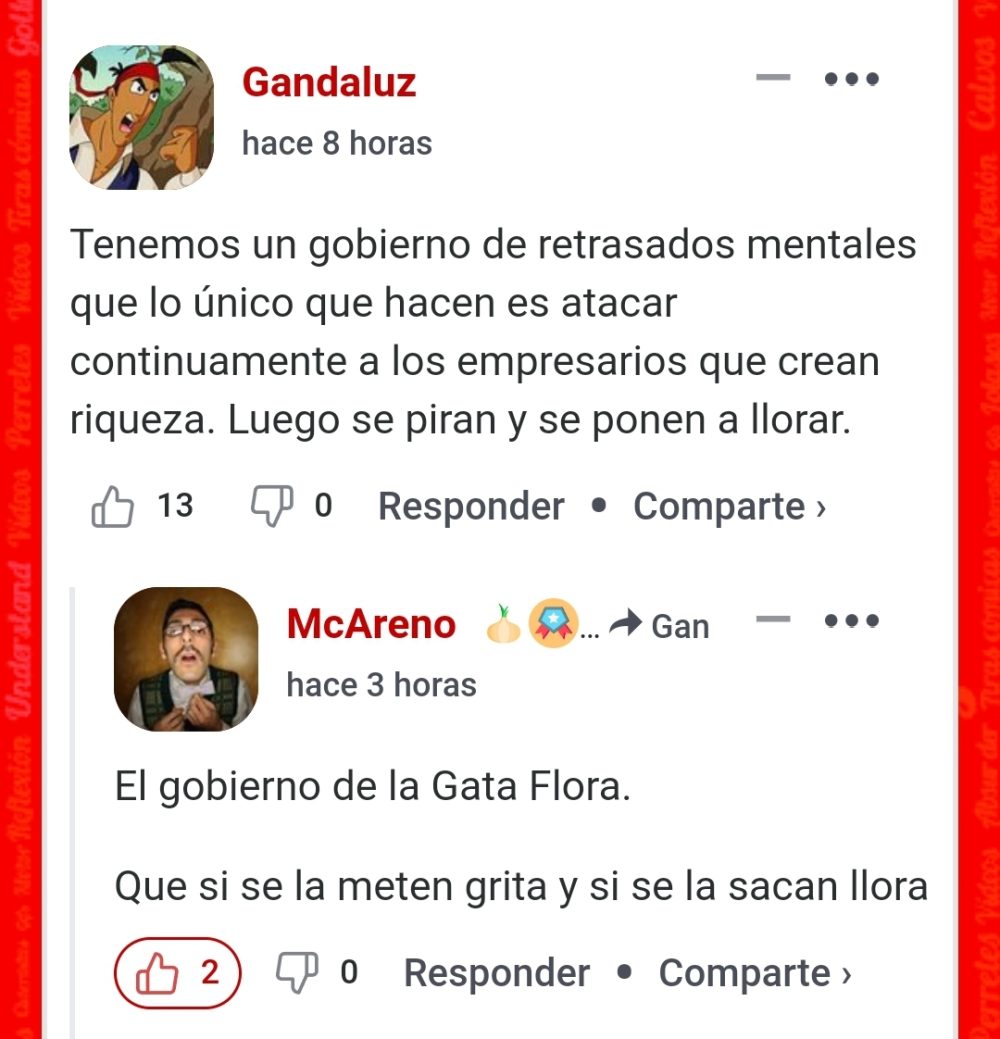Click the thumbs down icon on Gandaluz's comment
The width and height of the screenshot is (1000, 1039).
(x=273, y=505)
